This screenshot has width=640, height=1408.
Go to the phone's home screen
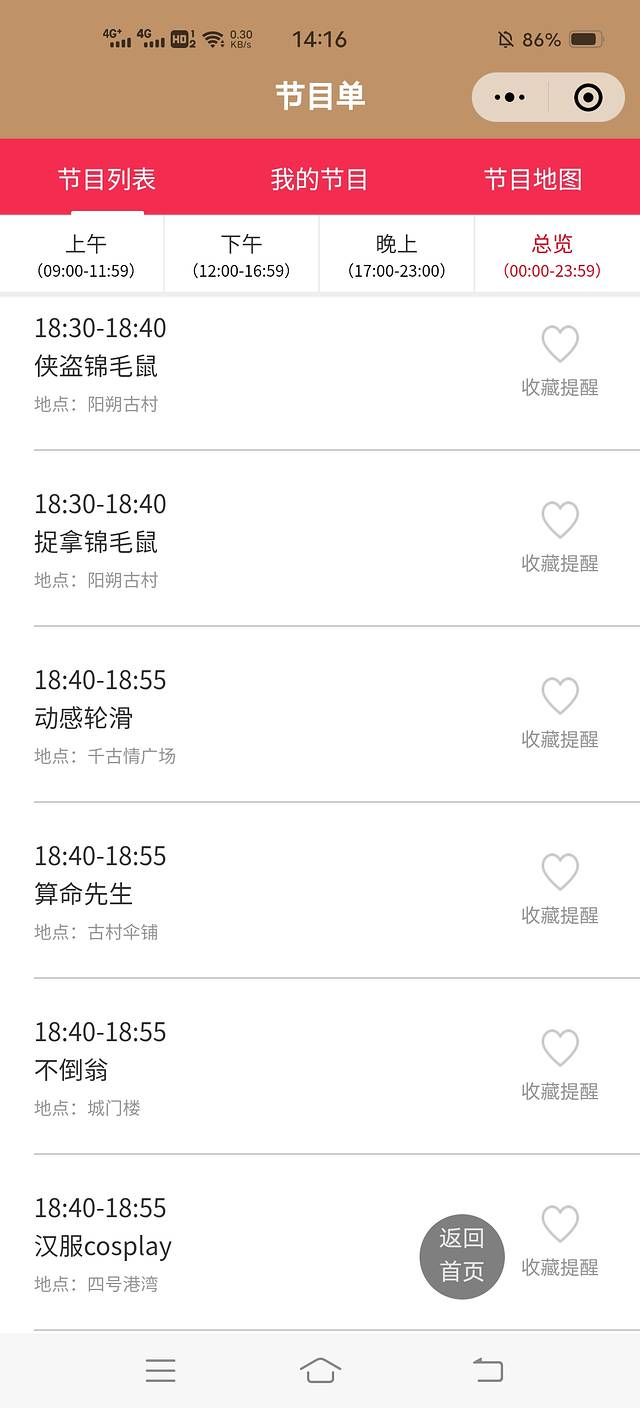320,1370
